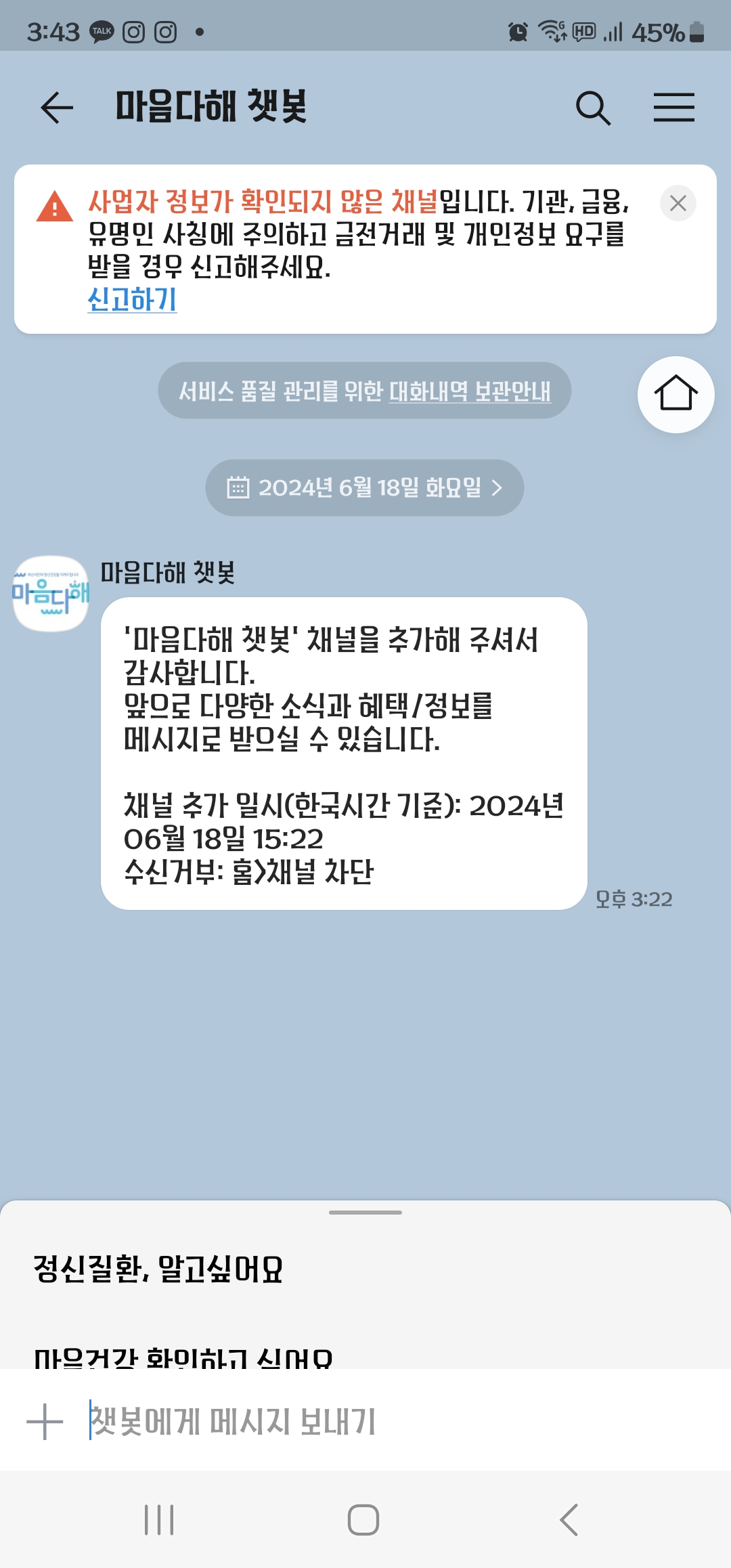The image size is (731, 1568).
Task: Tap the system recent apps button
Action: point(160,1520)
